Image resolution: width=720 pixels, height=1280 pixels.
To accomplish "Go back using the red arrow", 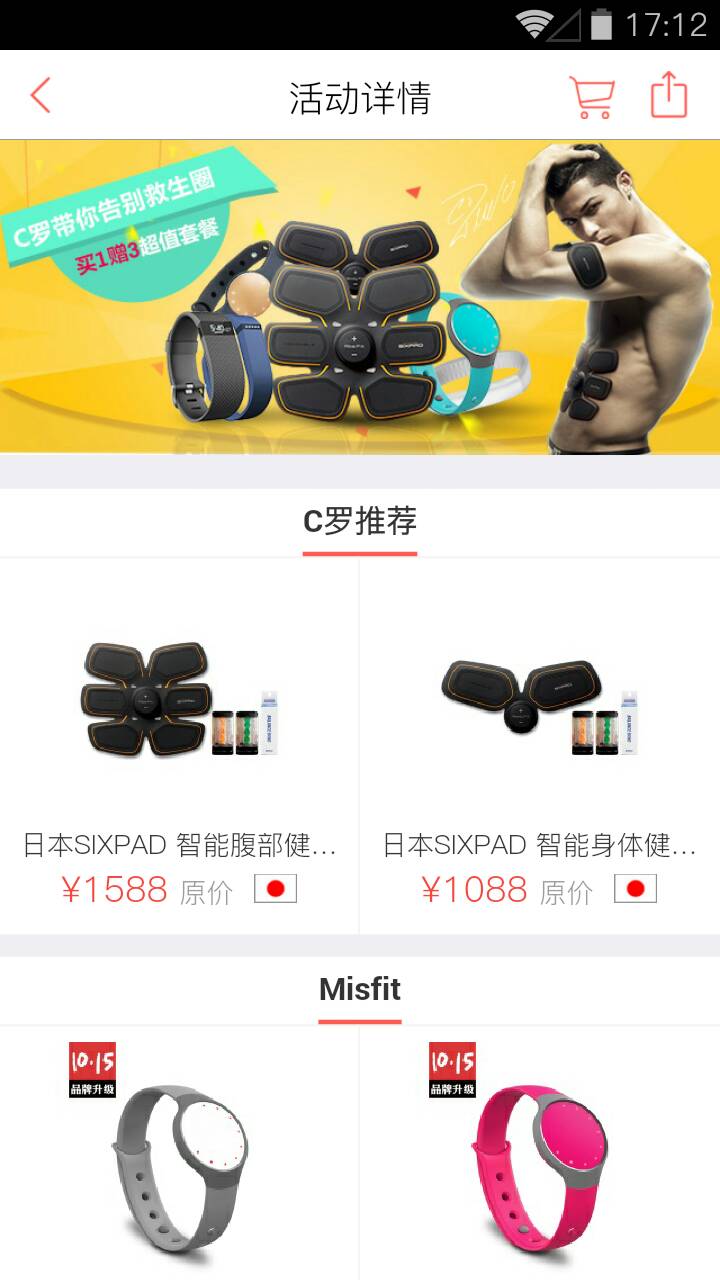I will (x=40, y=96).
